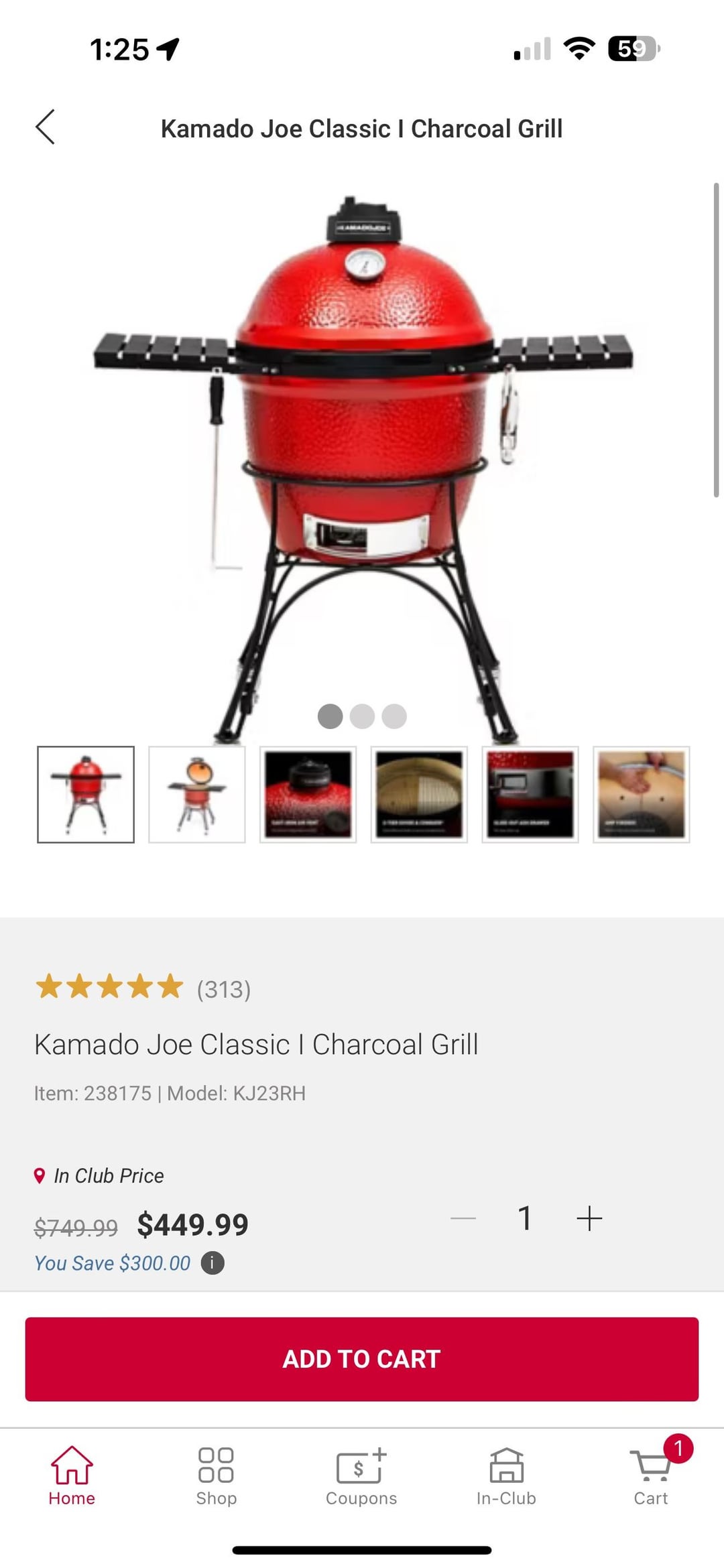
Task: View the hands-on-latch thumbnail
Action: [641, 794]
